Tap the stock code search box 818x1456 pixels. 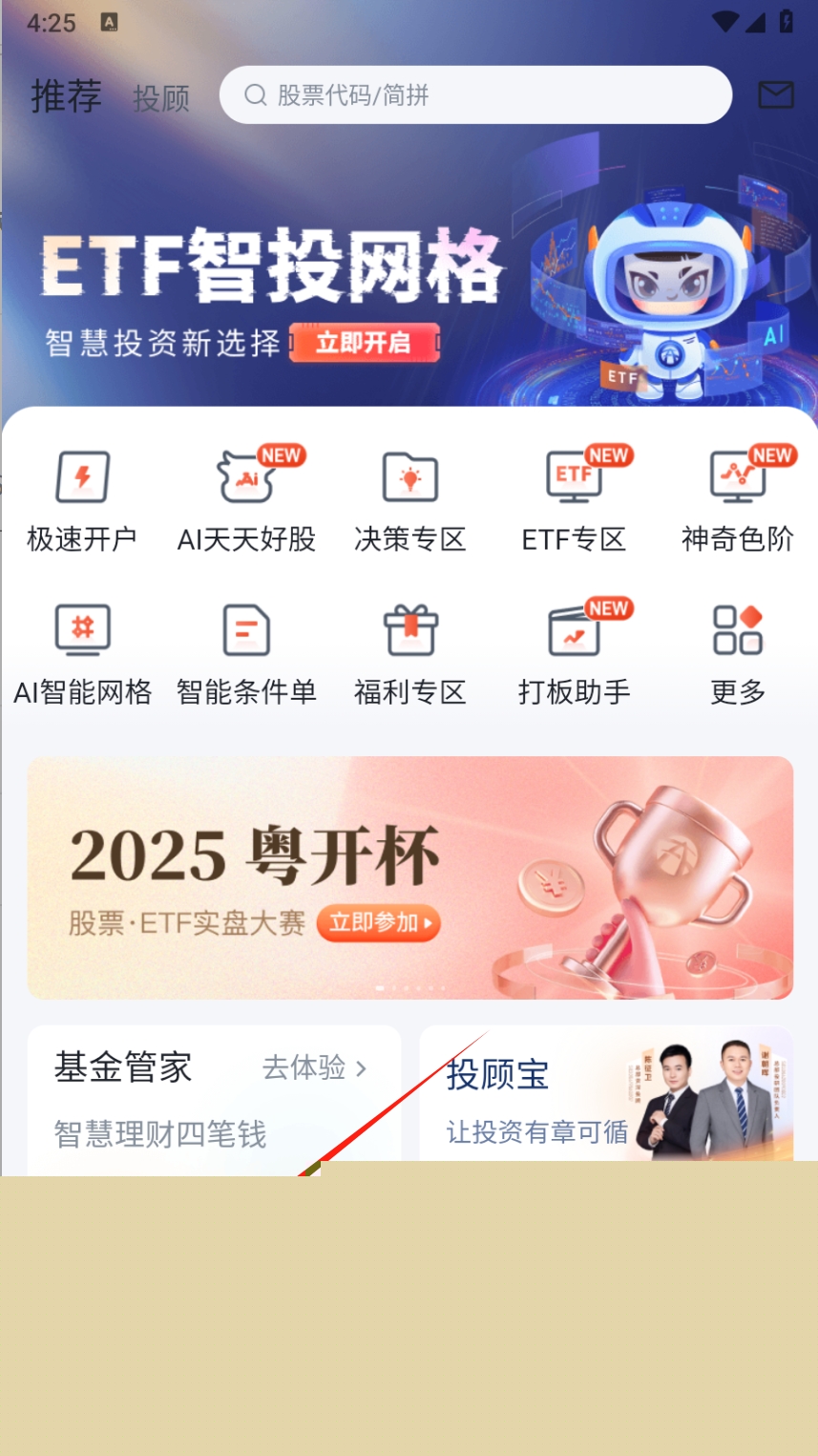[x=475, y=95]
